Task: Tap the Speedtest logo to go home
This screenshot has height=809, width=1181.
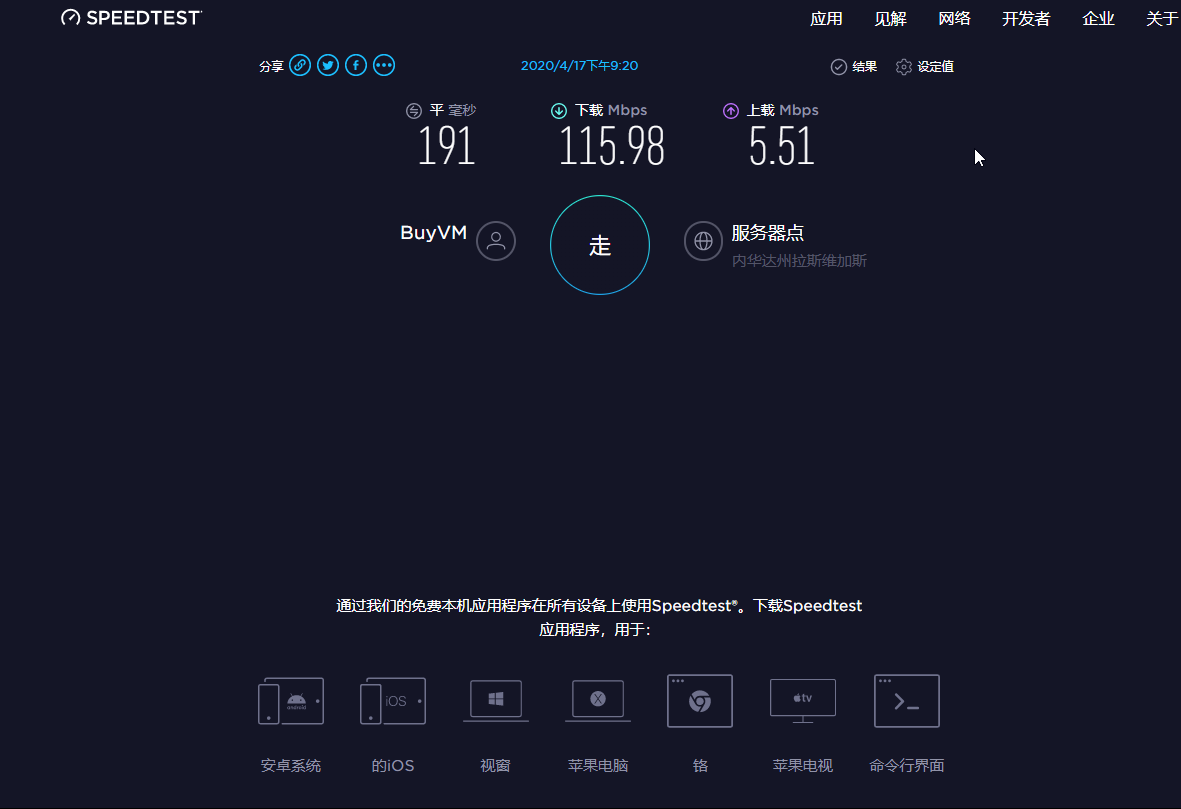Action: tap(132, 18)
